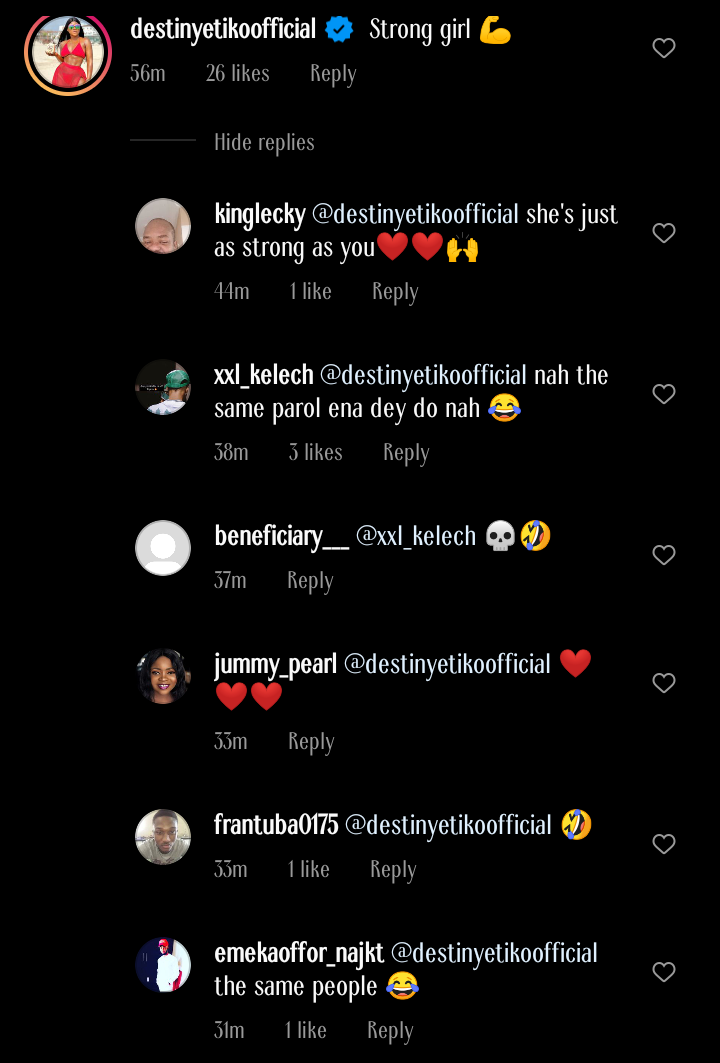Collapse the thread with Hide replies
This screenshot has width=720, height=1063.
pos(264,143)
